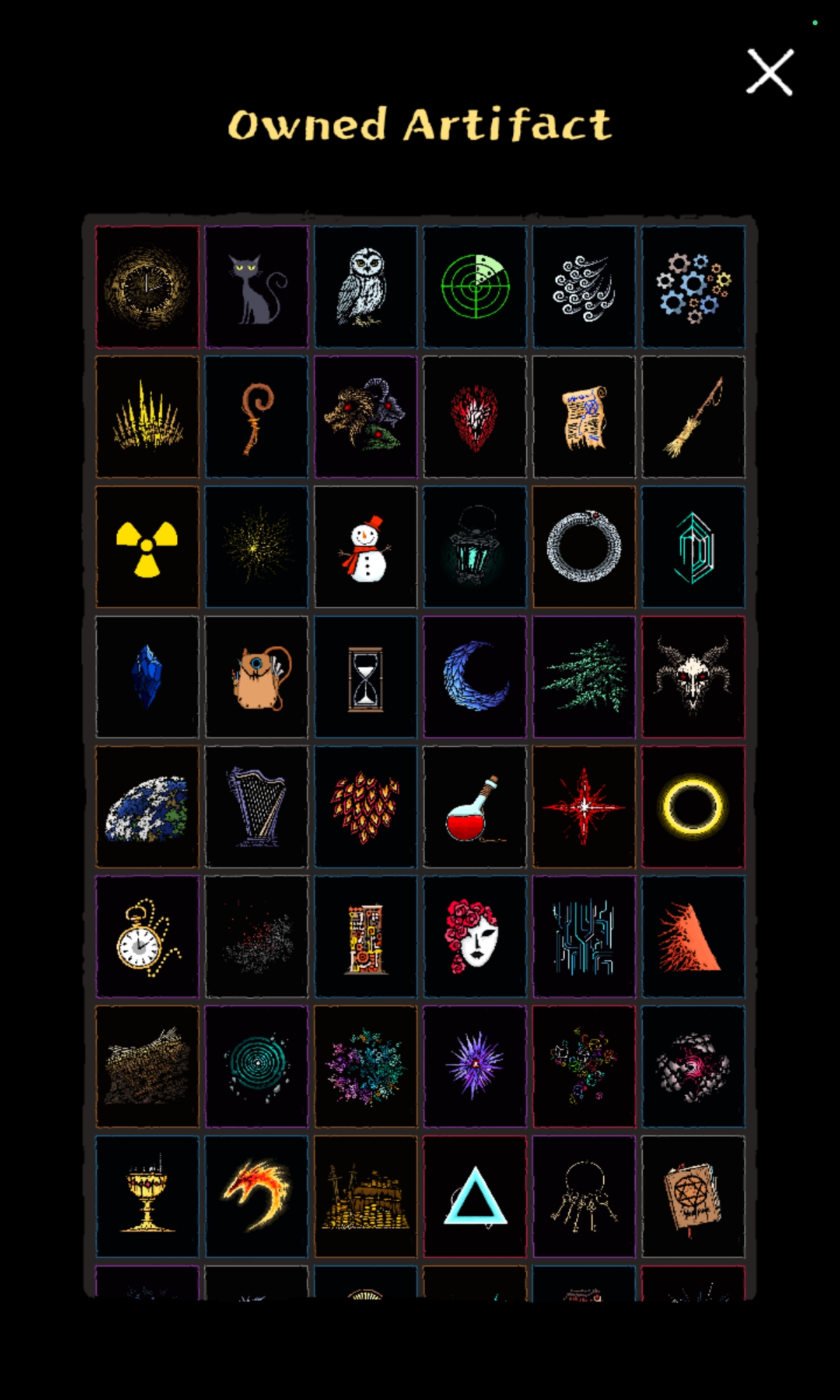Open the white owl artifact

point(365,287)
